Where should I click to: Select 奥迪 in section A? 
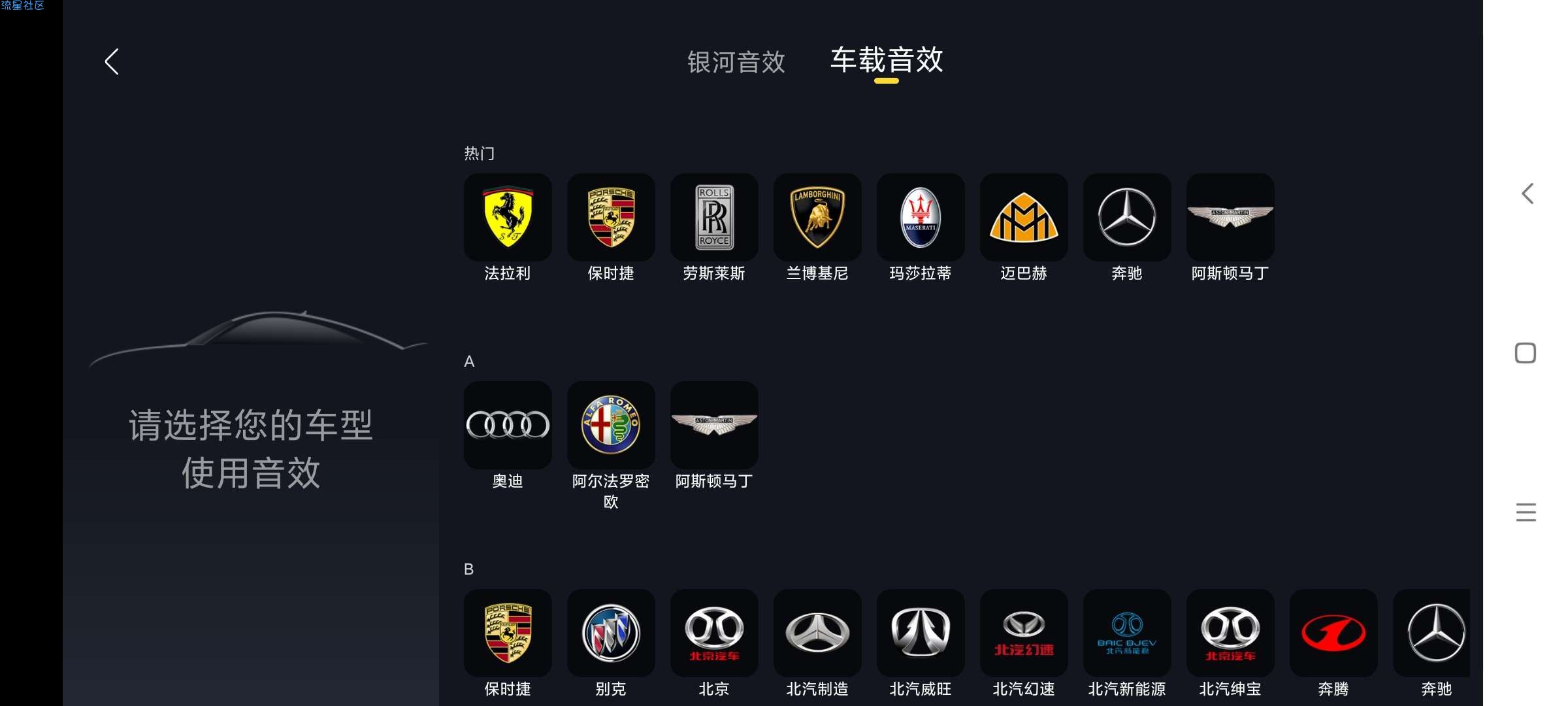(x=508, y=426)
